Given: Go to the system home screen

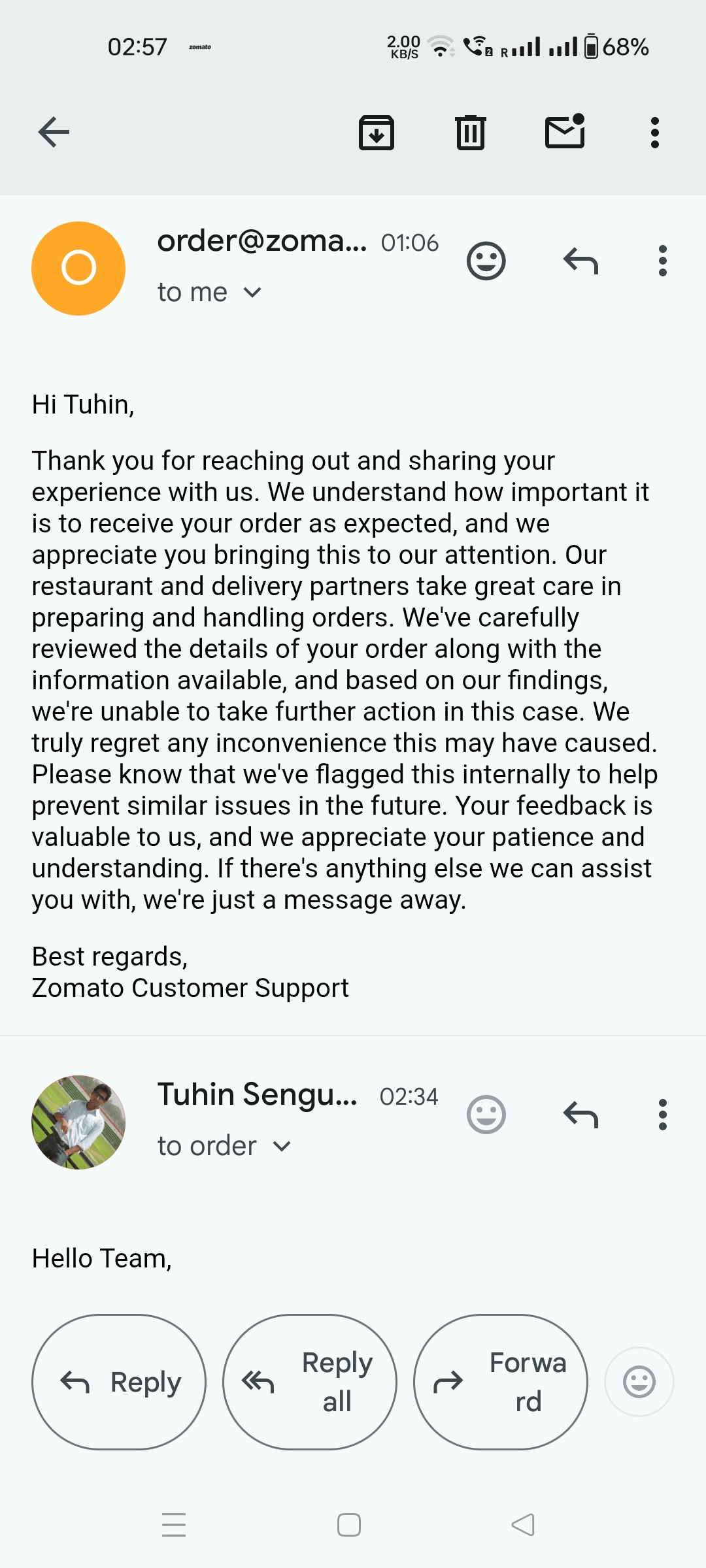Looking at the screenshot, I should point(349,1525).
